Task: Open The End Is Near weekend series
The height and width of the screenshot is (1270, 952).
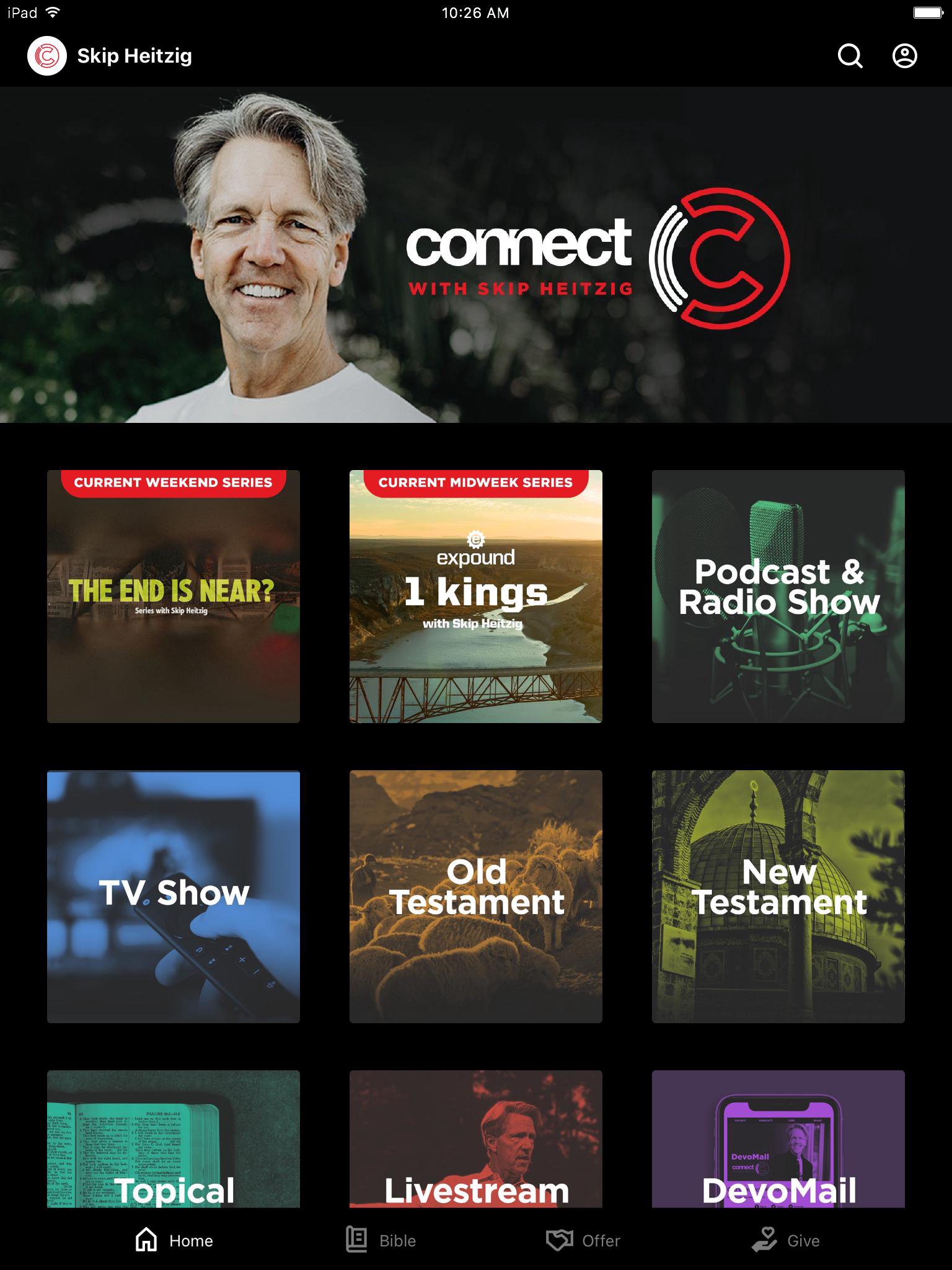Action: 174,597
